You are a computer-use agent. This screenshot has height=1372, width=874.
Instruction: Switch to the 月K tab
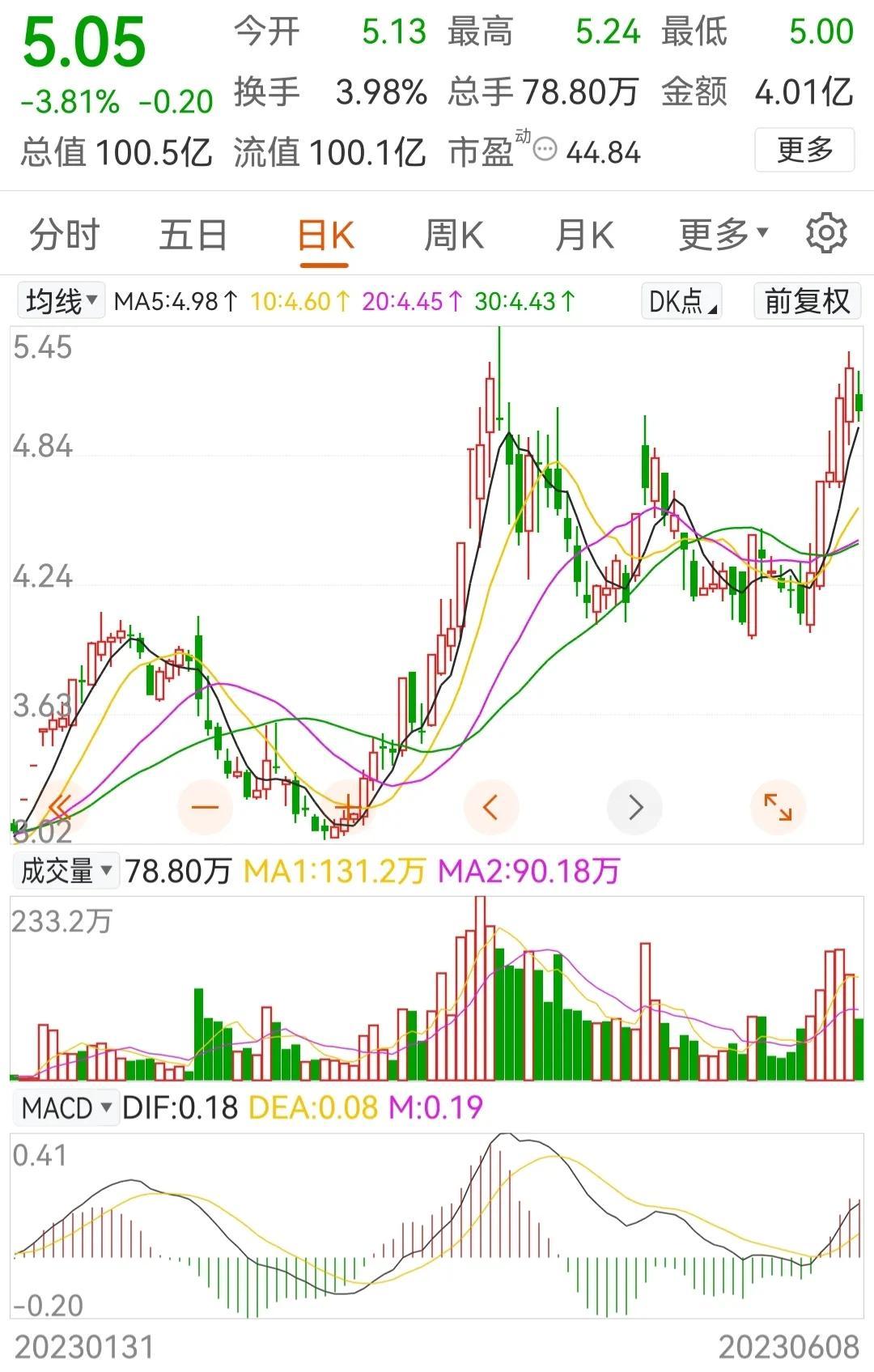coord(584,236)
